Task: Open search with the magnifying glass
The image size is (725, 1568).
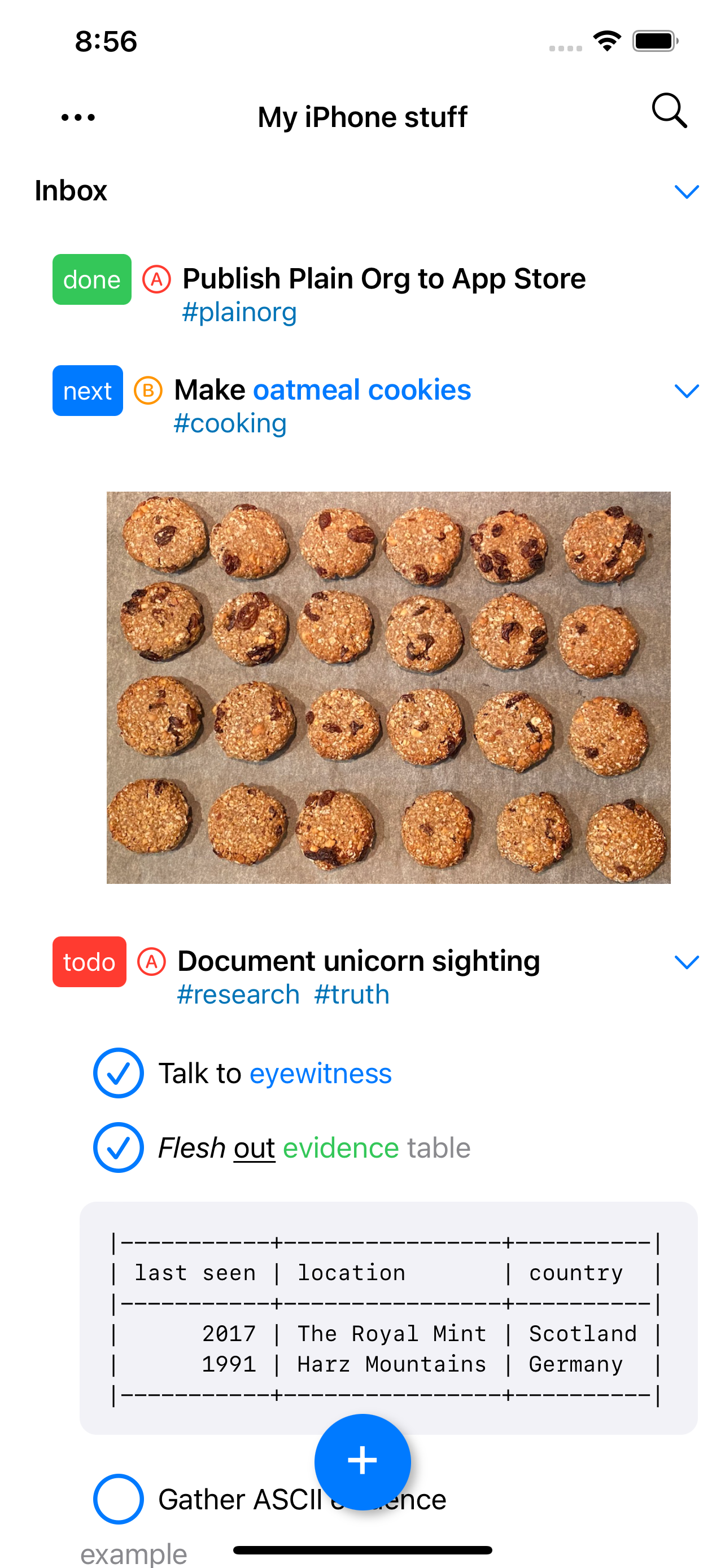Action: pyautogui.click(x=669, y=111)
